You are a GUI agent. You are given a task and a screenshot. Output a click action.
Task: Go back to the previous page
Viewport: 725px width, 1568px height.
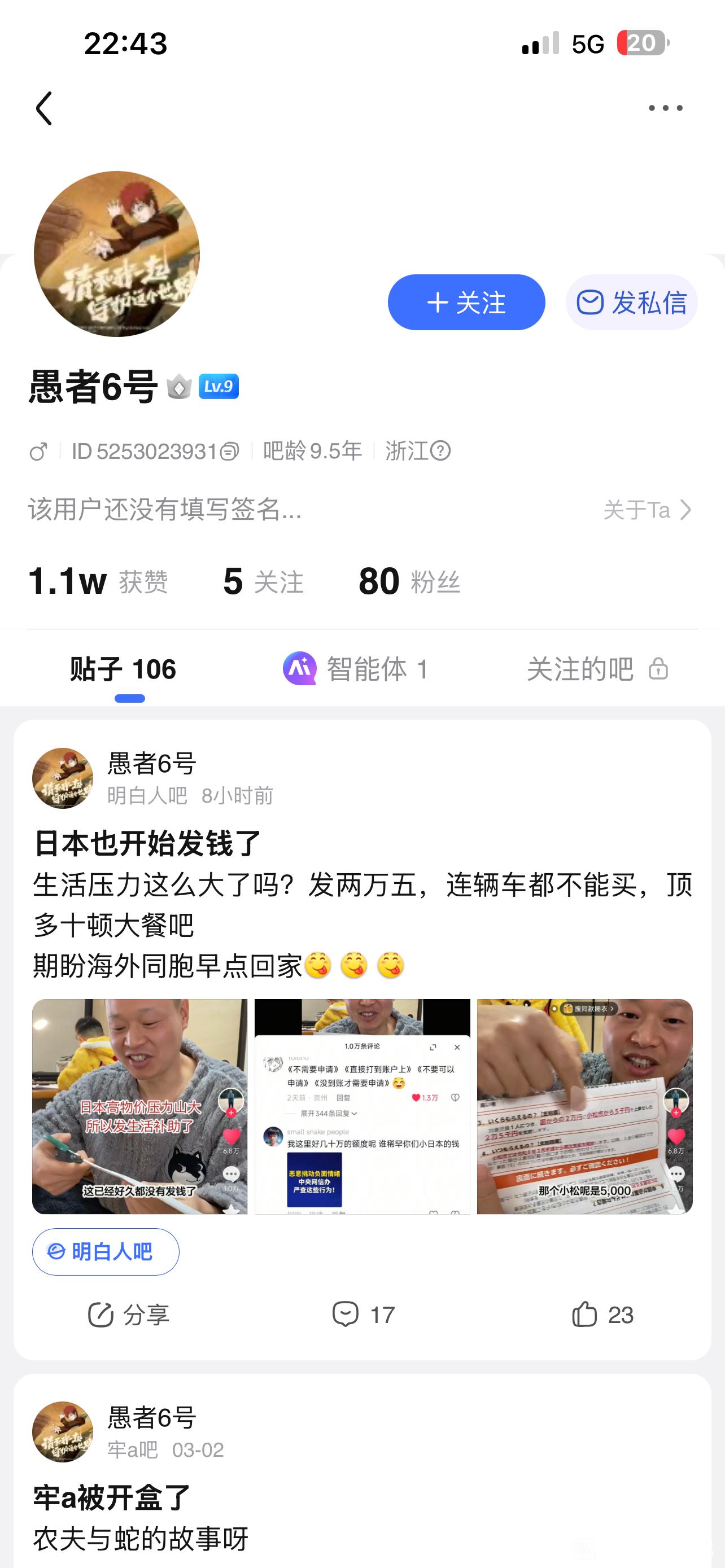(44, 108)
